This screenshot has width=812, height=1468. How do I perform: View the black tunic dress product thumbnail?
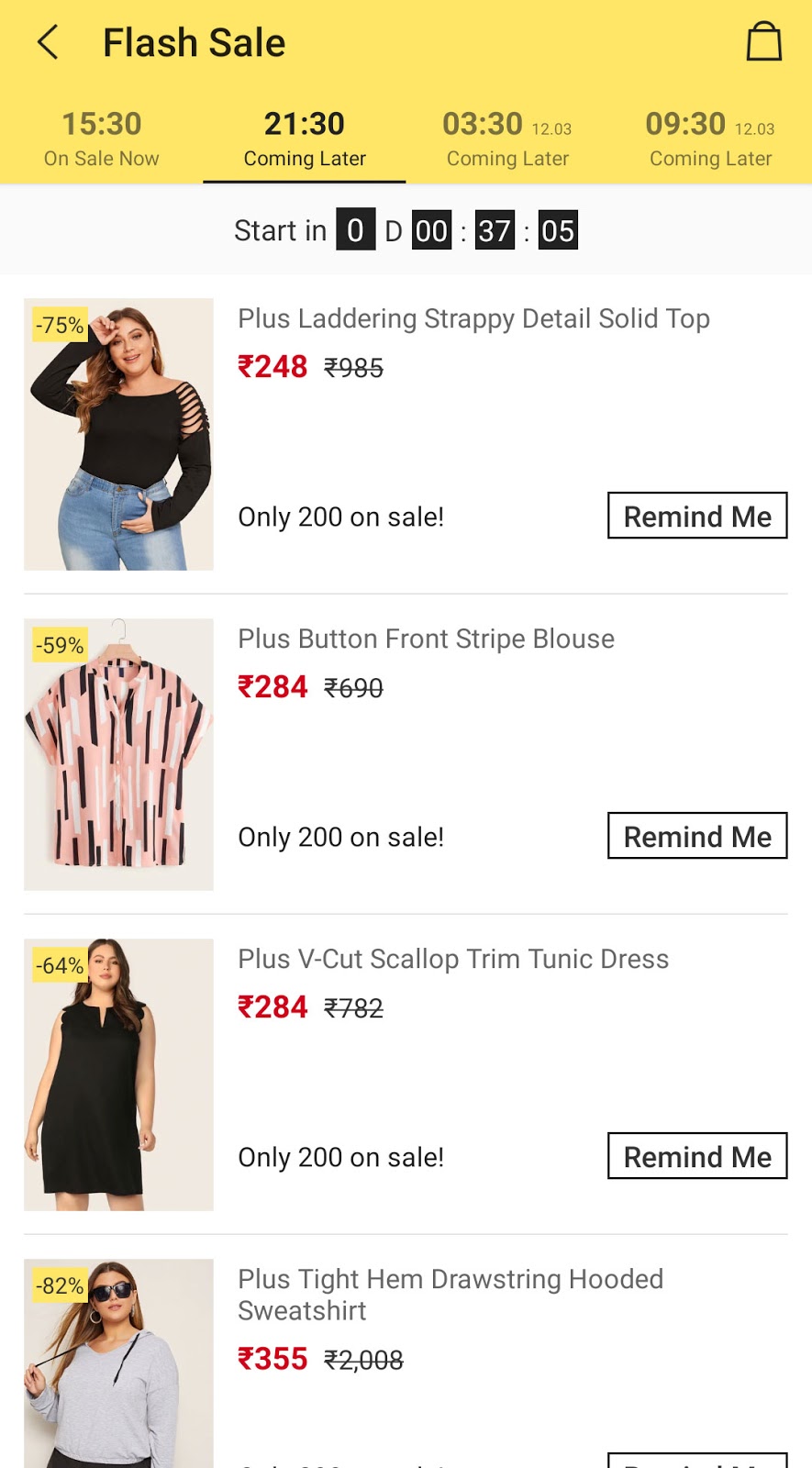click(117, 1074)
